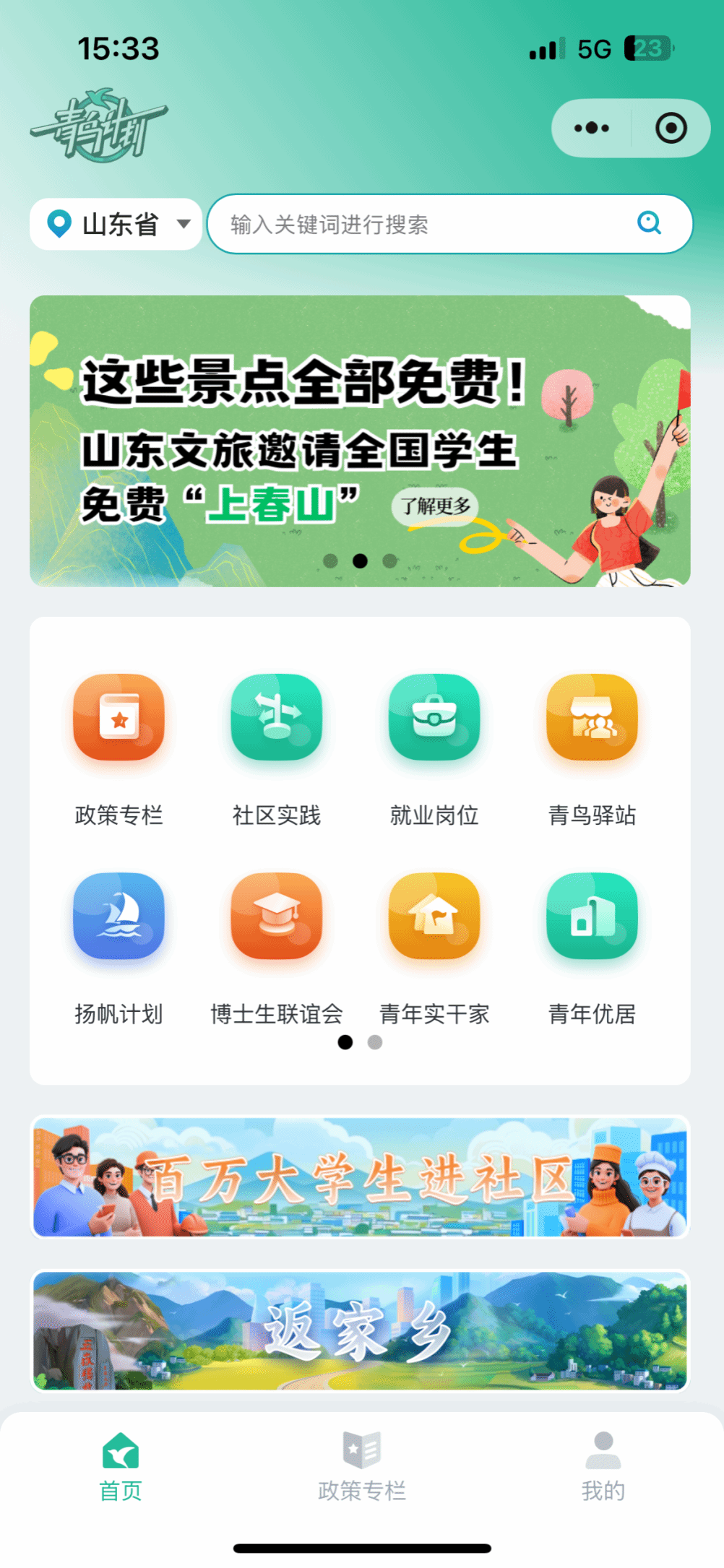Open the 百万大学生进社区 banner
This screenshot has height=1568, width=724.
(360, 1177)
